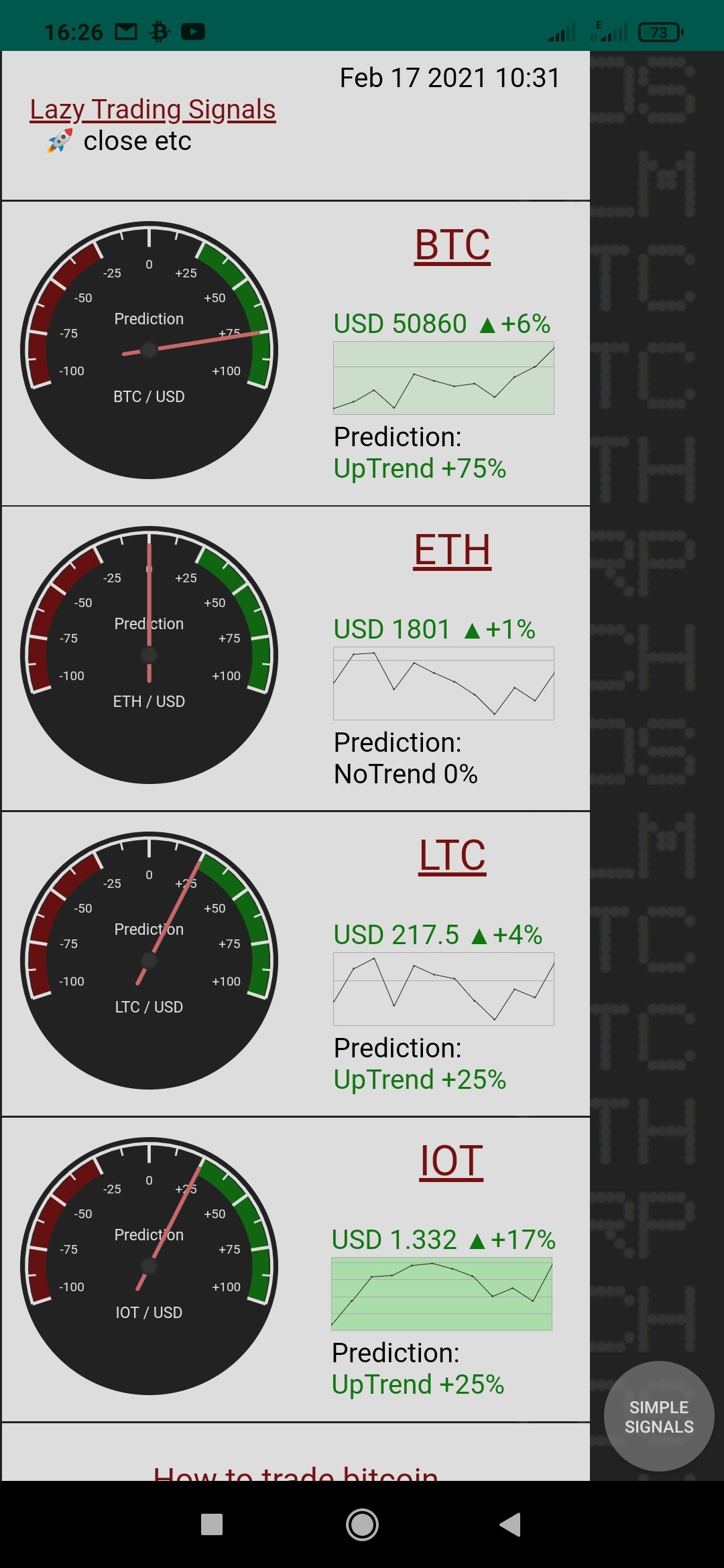Go to the home screen
The height and width of the screenshot is (1568, 724).
click(x=362, y=1524)
